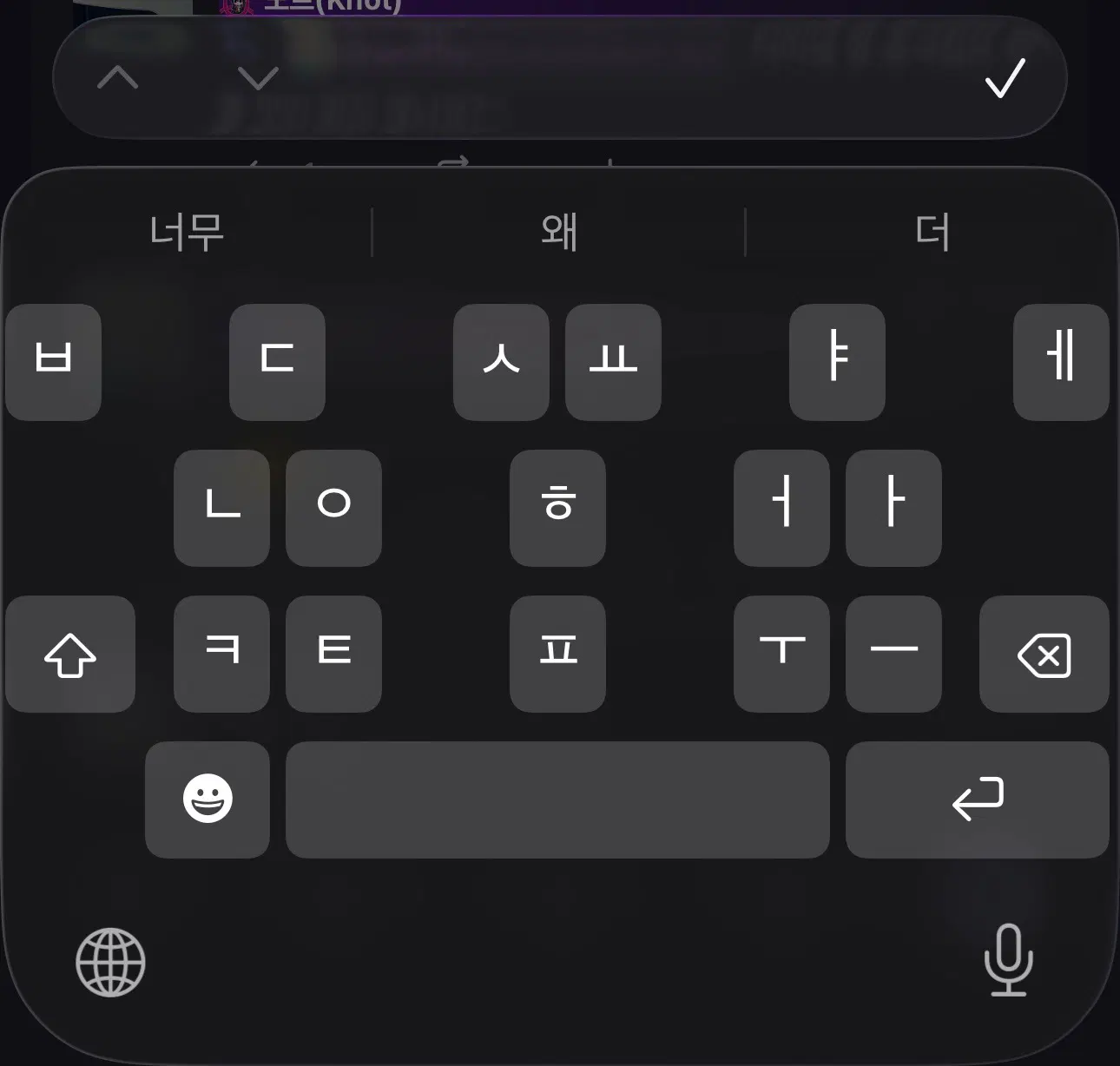Start voice dictation with the microphone
1120x1066 pixels.
(1008, 960)
